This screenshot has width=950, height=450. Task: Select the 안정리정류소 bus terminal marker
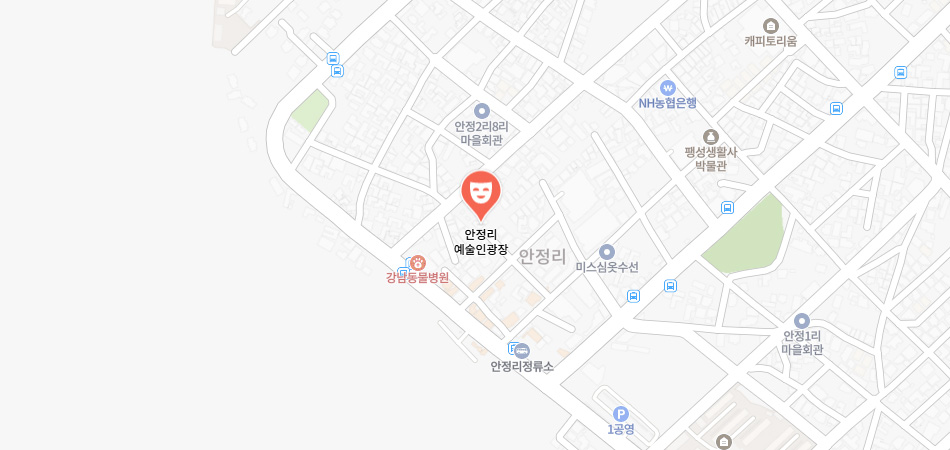[522, 350]
